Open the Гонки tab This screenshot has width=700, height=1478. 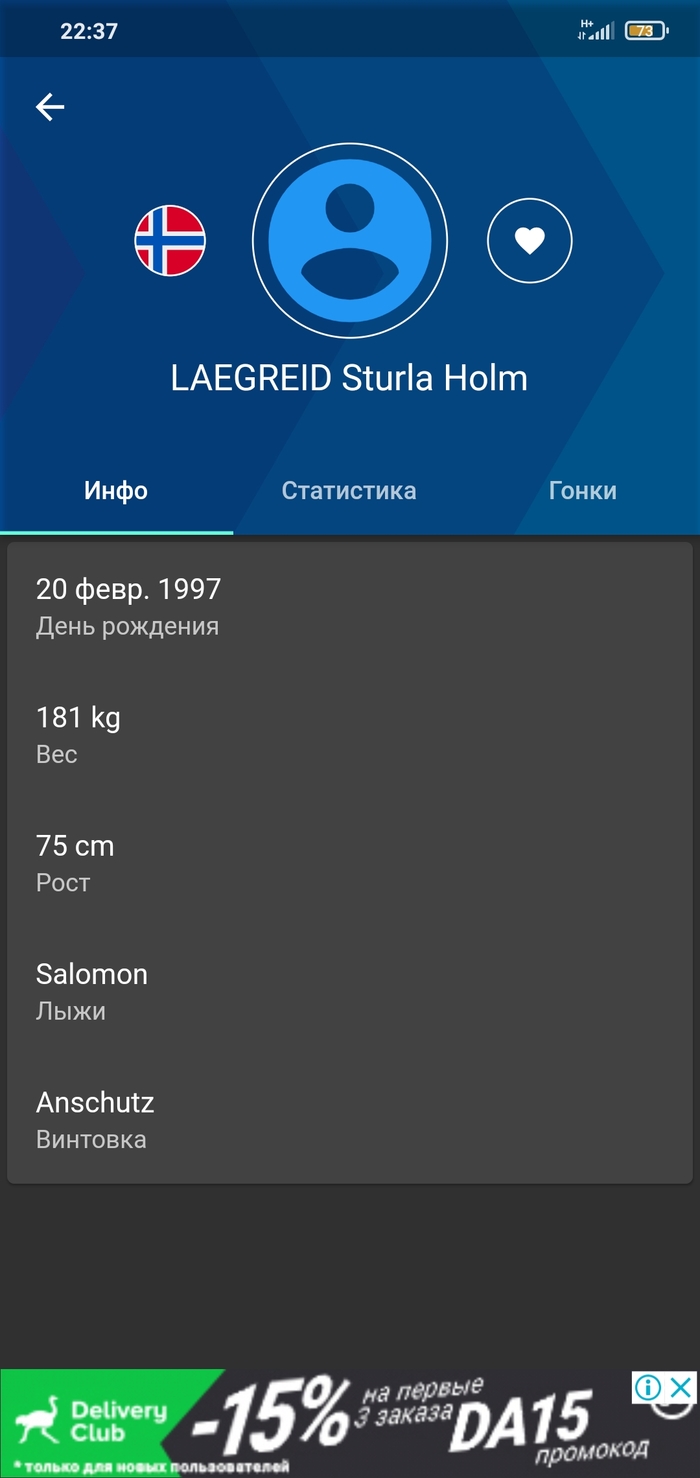pos(582,491)
